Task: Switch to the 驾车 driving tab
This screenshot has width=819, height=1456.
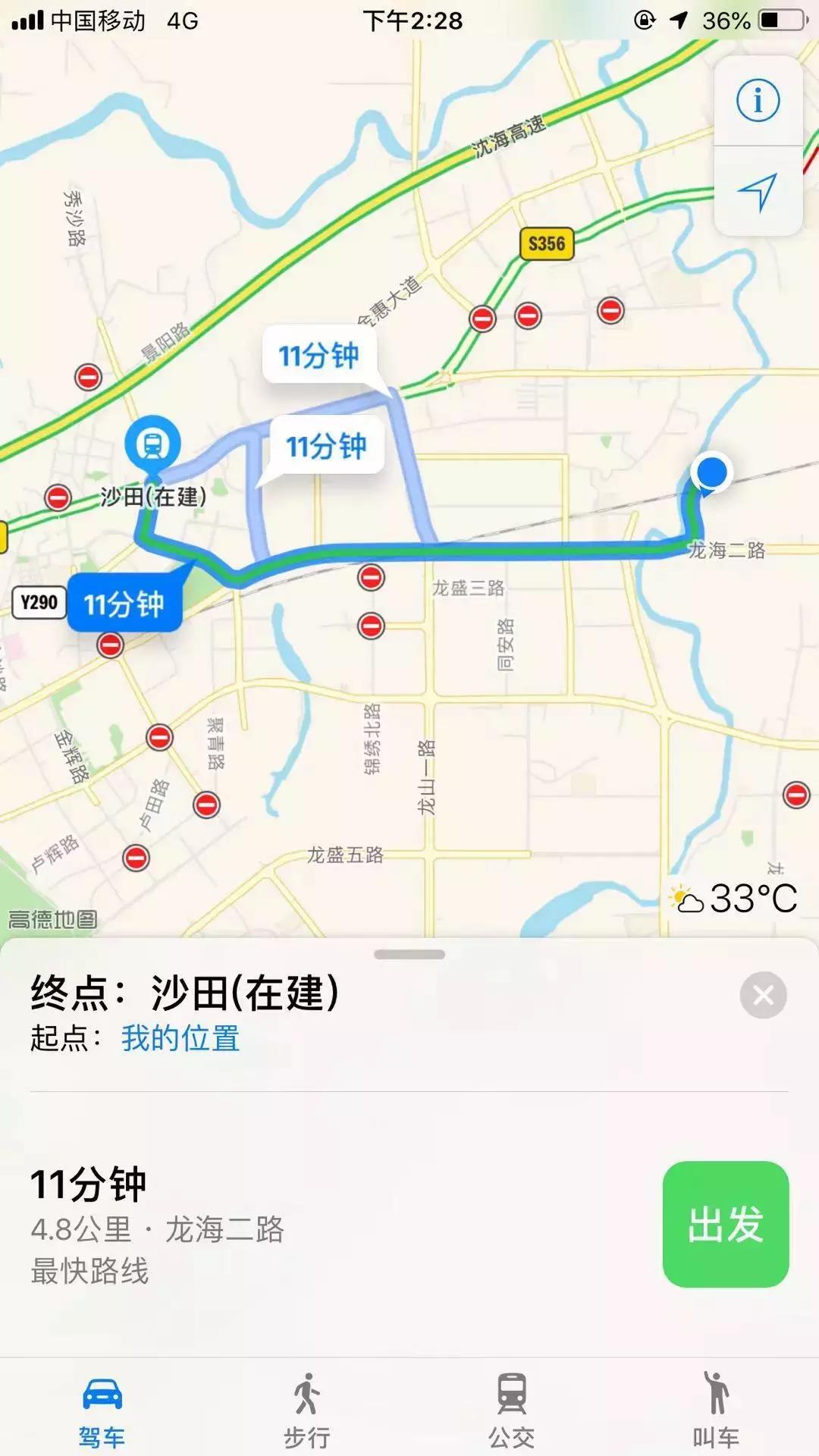Action: coord(102,1412)
